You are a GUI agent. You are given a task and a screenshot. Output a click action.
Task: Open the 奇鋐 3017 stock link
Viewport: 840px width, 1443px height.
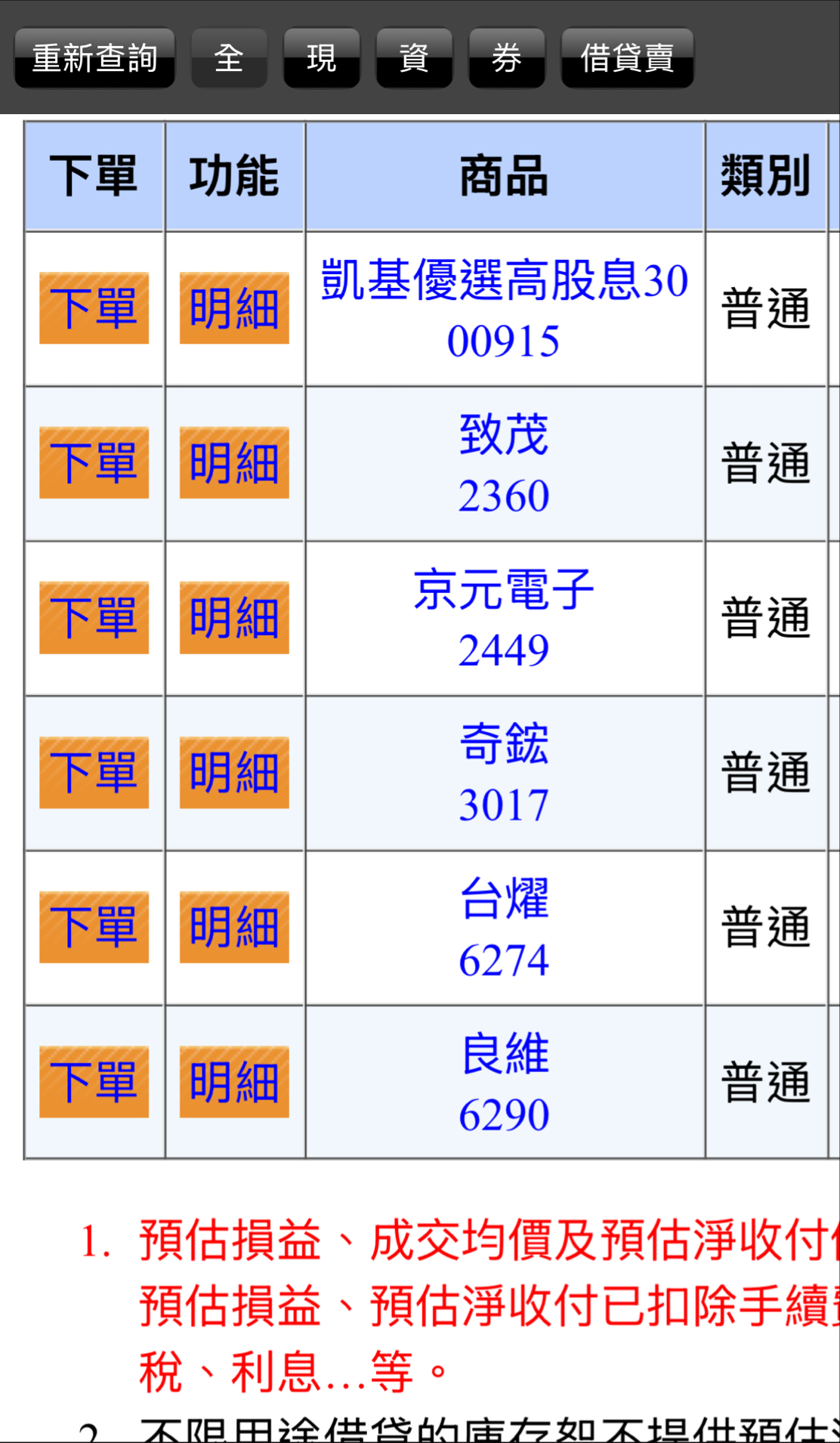pos(504,774)
